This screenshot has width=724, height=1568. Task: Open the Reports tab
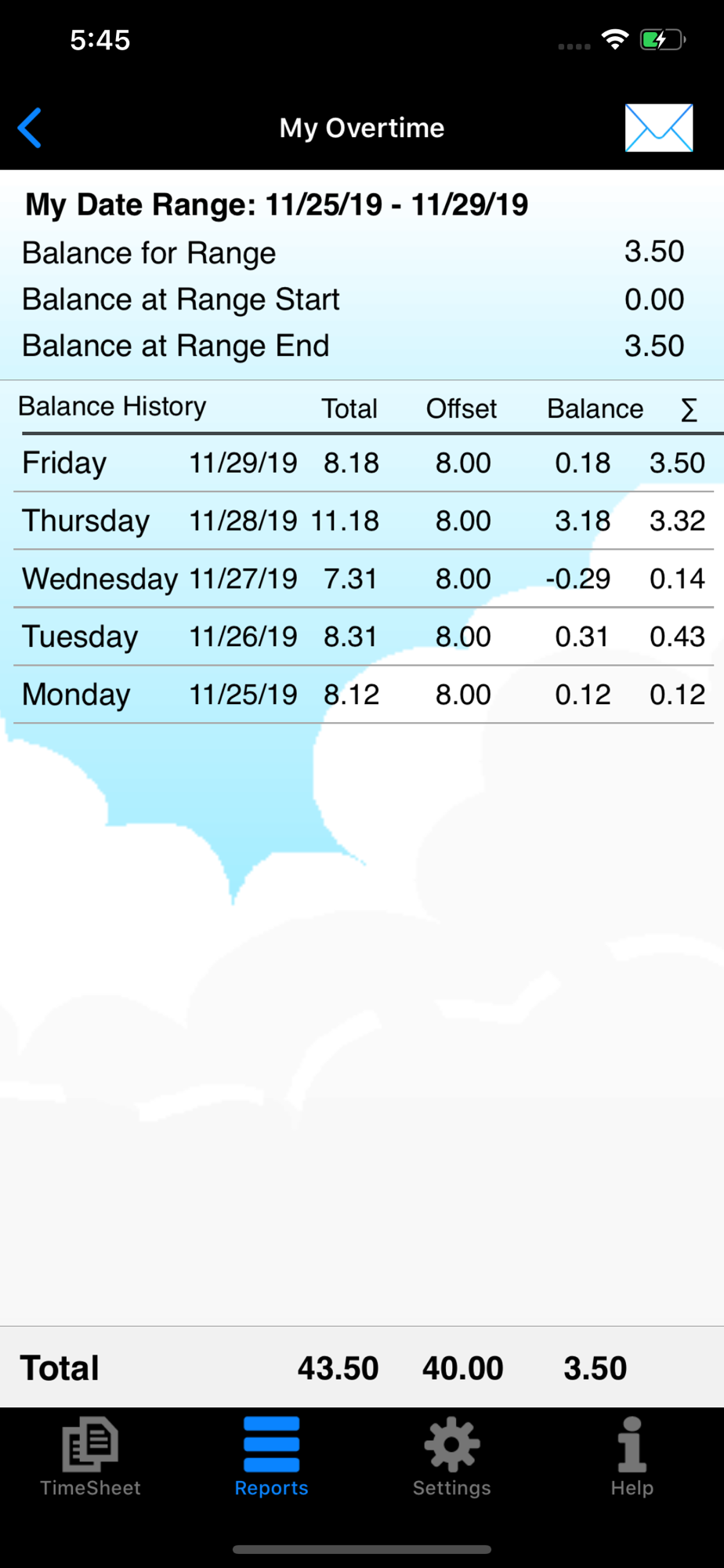click(x=271, y=1457)
